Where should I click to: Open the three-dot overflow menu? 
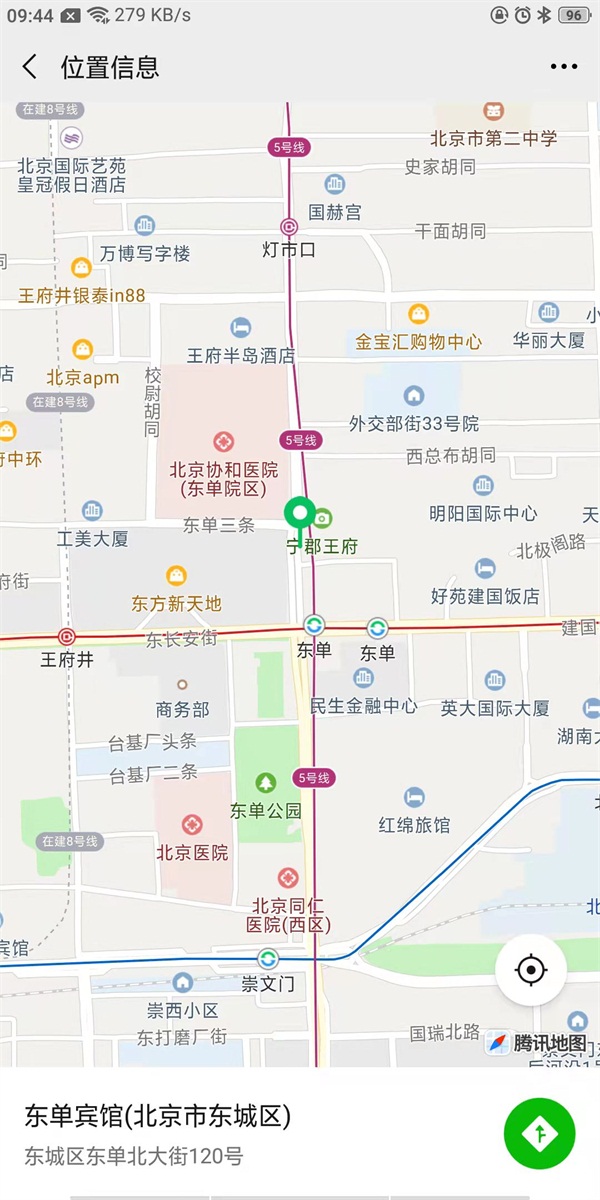point(564,67)
